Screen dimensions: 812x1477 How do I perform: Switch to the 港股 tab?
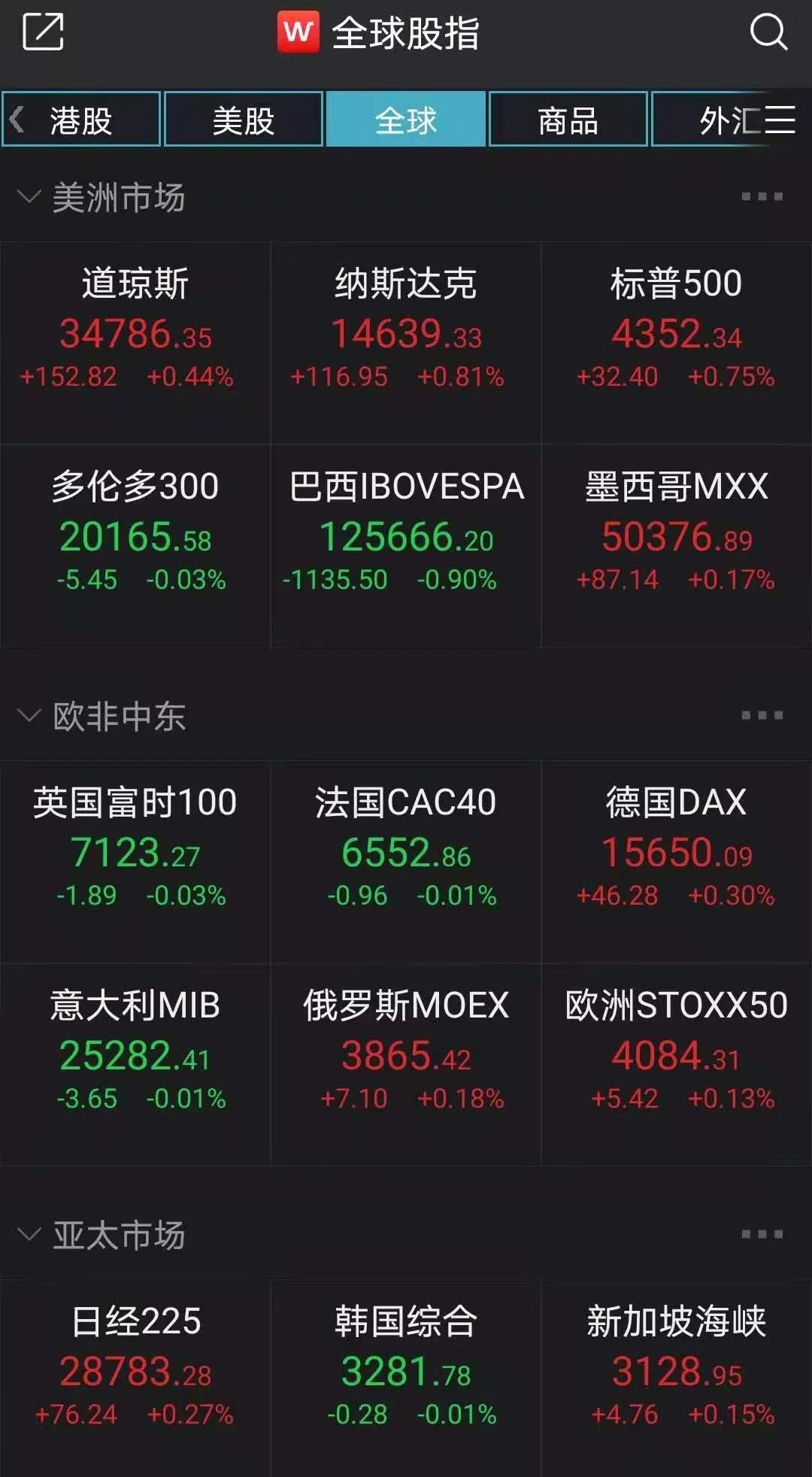[81, 120]
